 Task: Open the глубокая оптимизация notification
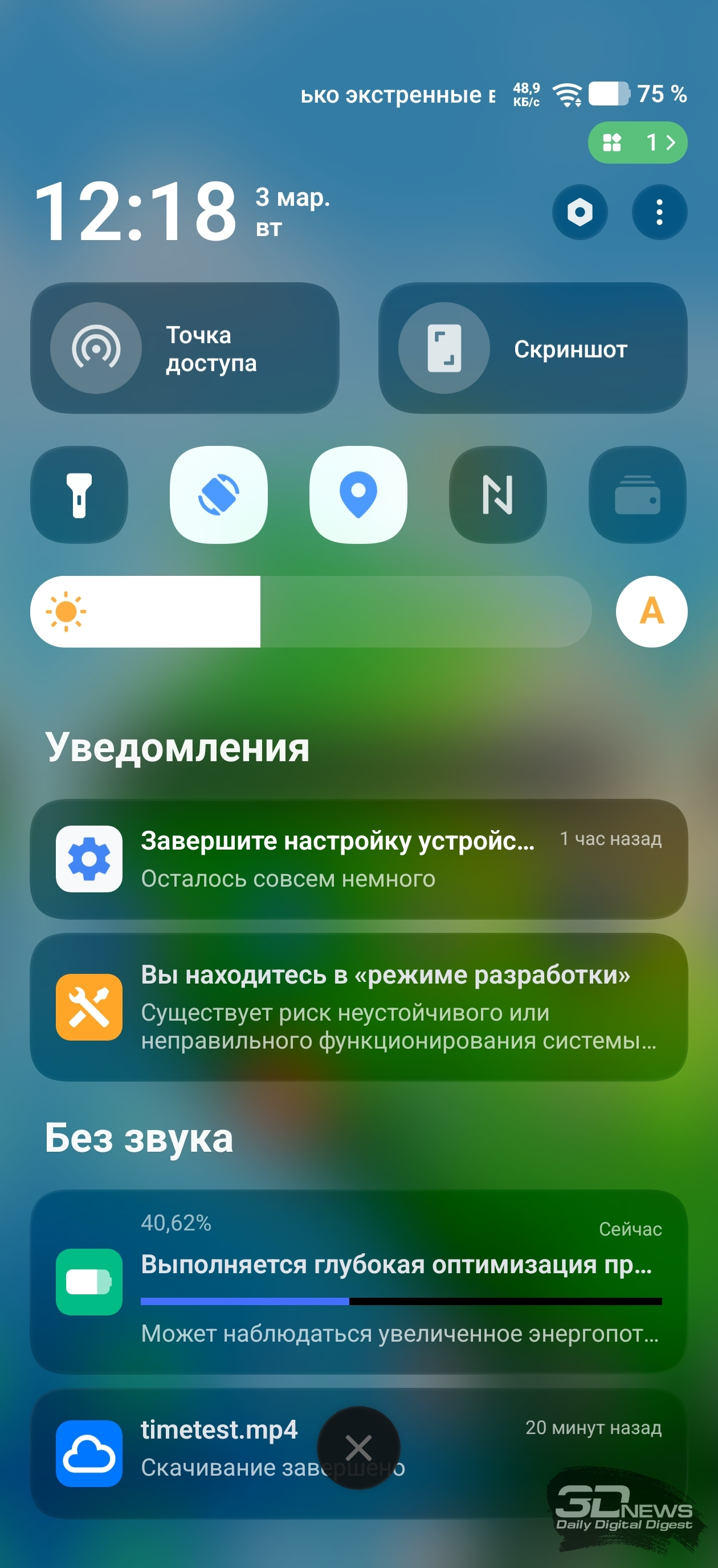tap(358, 1281)
